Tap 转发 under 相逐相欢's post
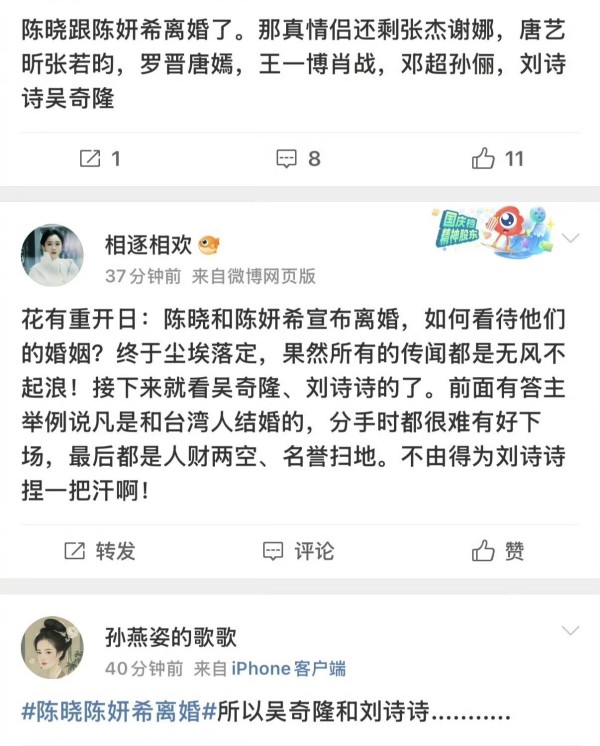The image size is (600, 746). pos(99,550)
